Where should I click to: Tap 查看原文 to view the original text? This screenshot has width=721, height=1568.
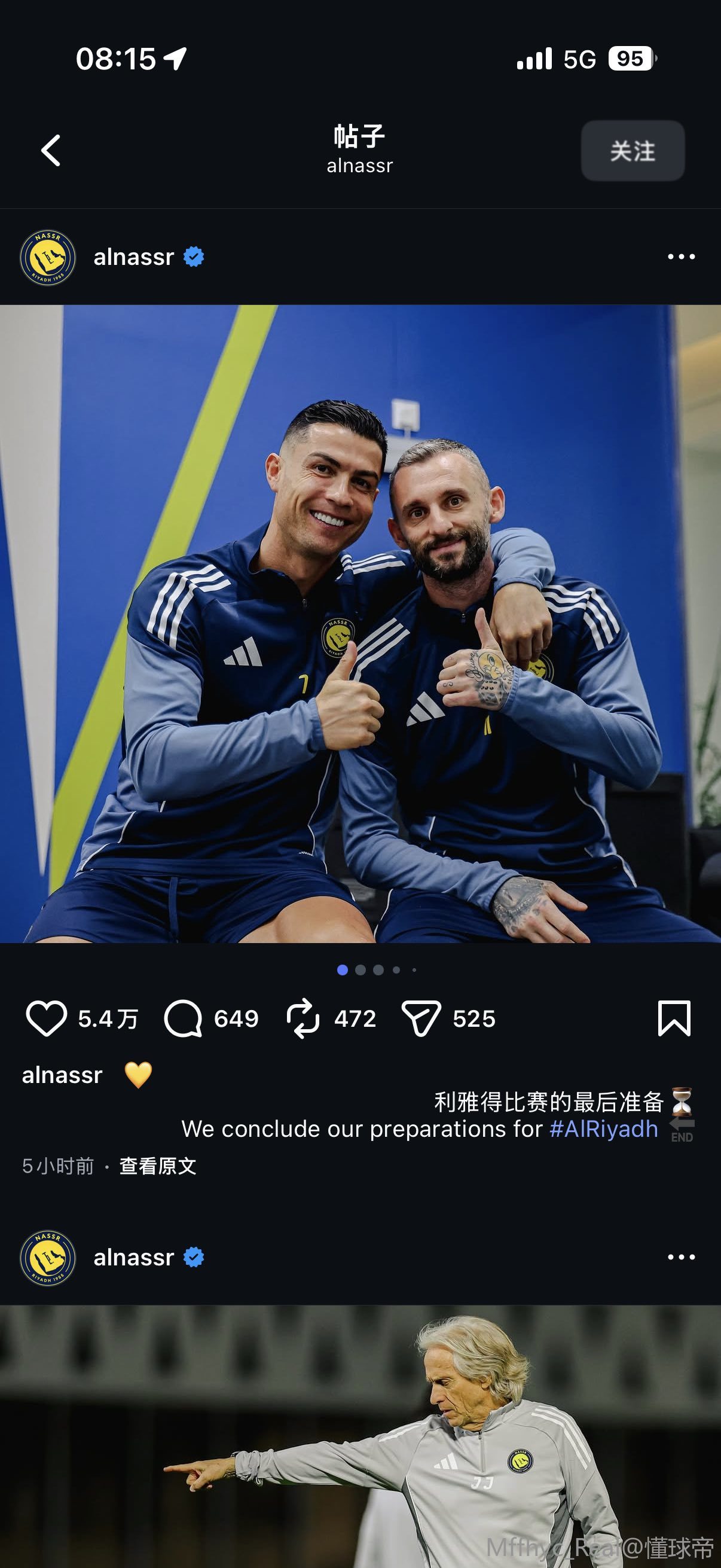coord(158,1166)
